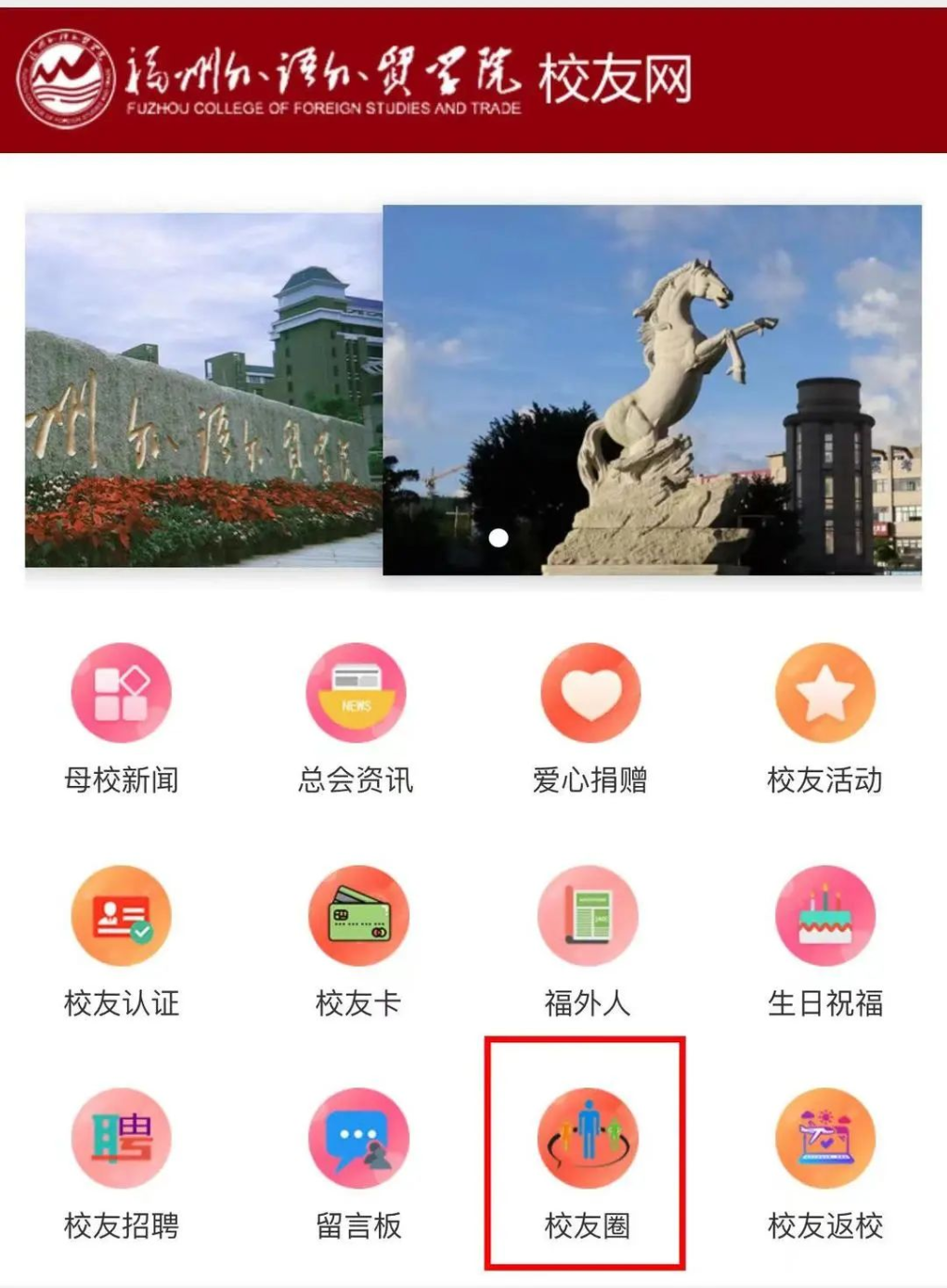The height and width of the screenshot is (1288, 947).
Task: Select the college stone wall banner
Action: coord(202,390)
